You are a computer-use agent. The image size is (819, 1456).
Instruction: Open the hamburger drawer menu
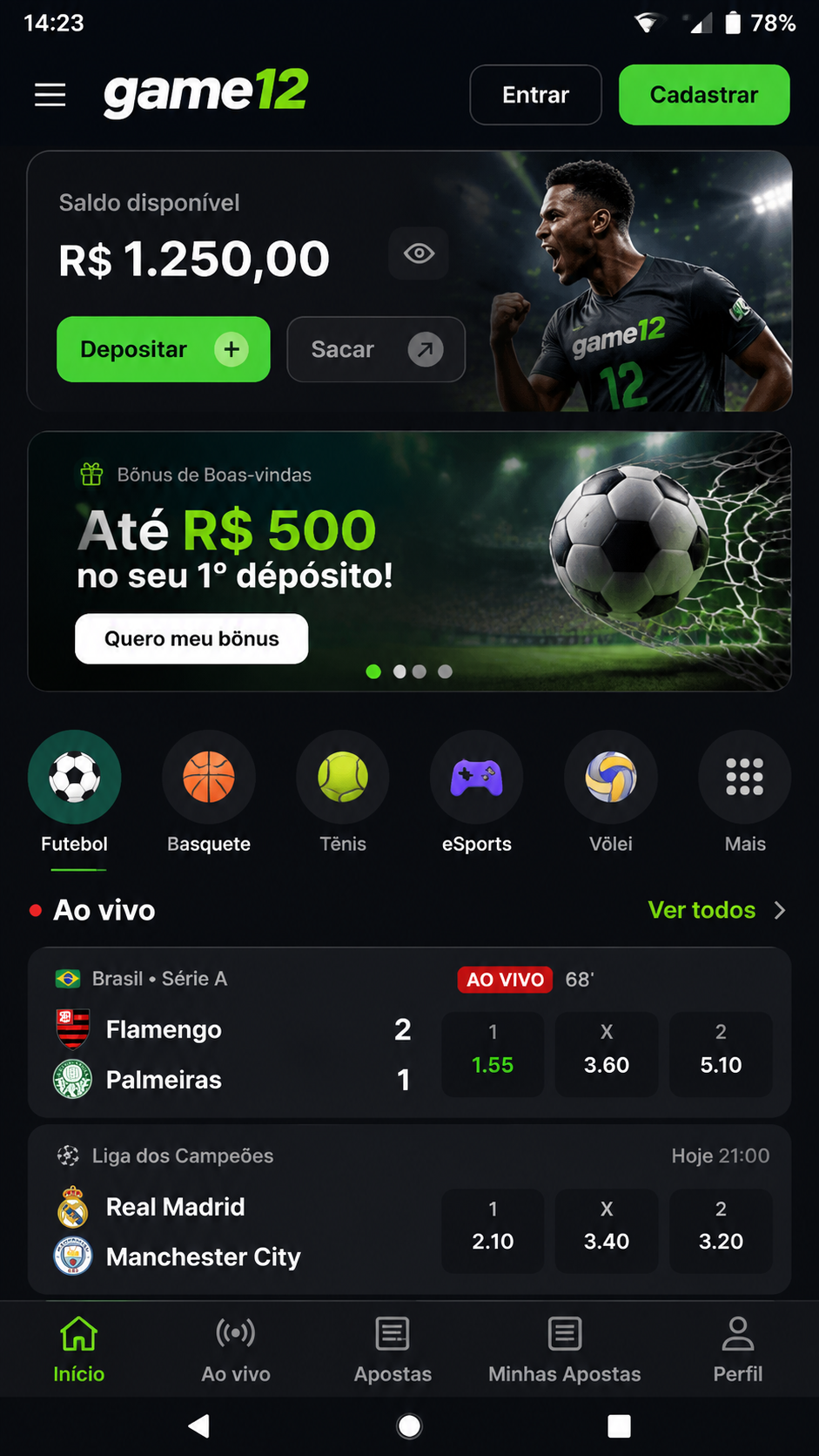coord(50,94)
